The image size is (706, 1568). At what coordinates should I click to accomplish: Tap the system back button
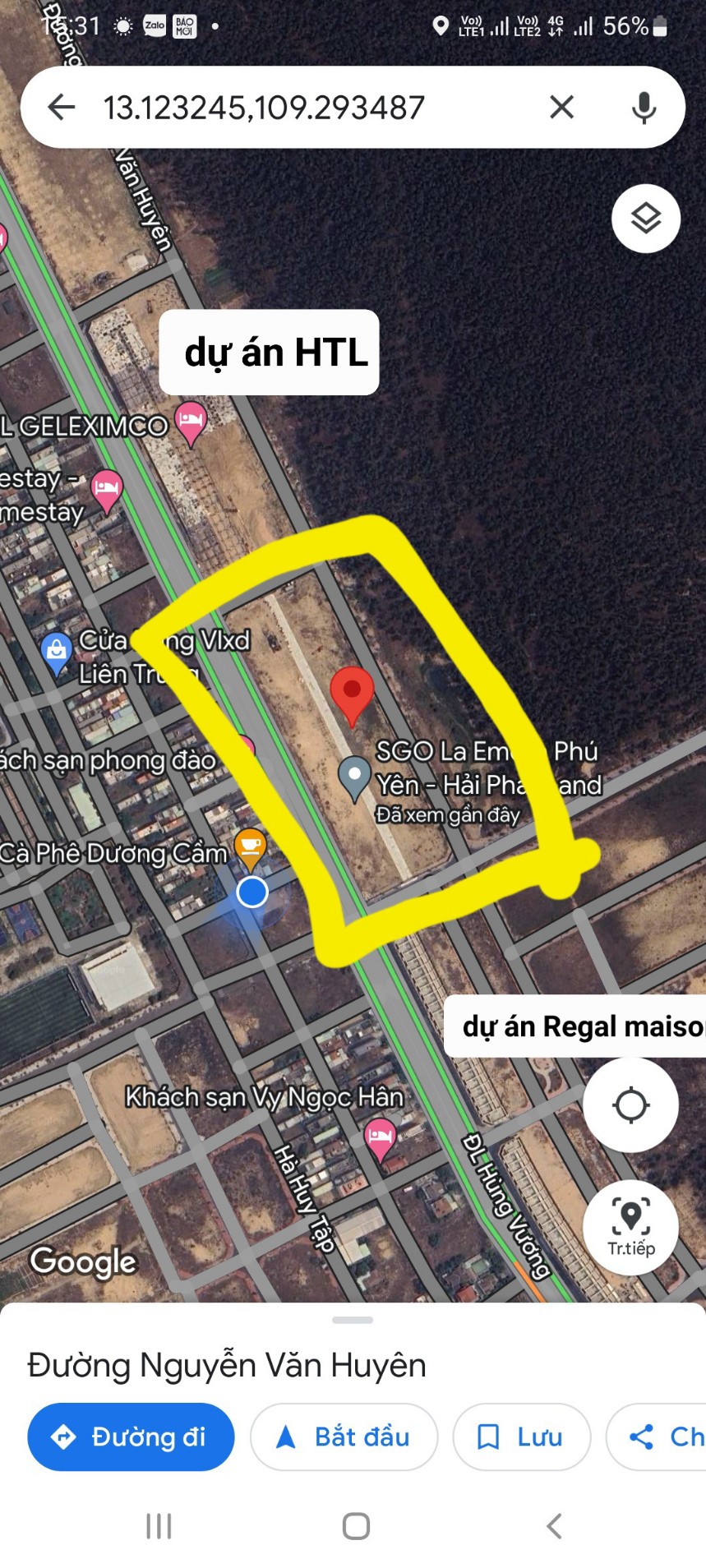554,1526
